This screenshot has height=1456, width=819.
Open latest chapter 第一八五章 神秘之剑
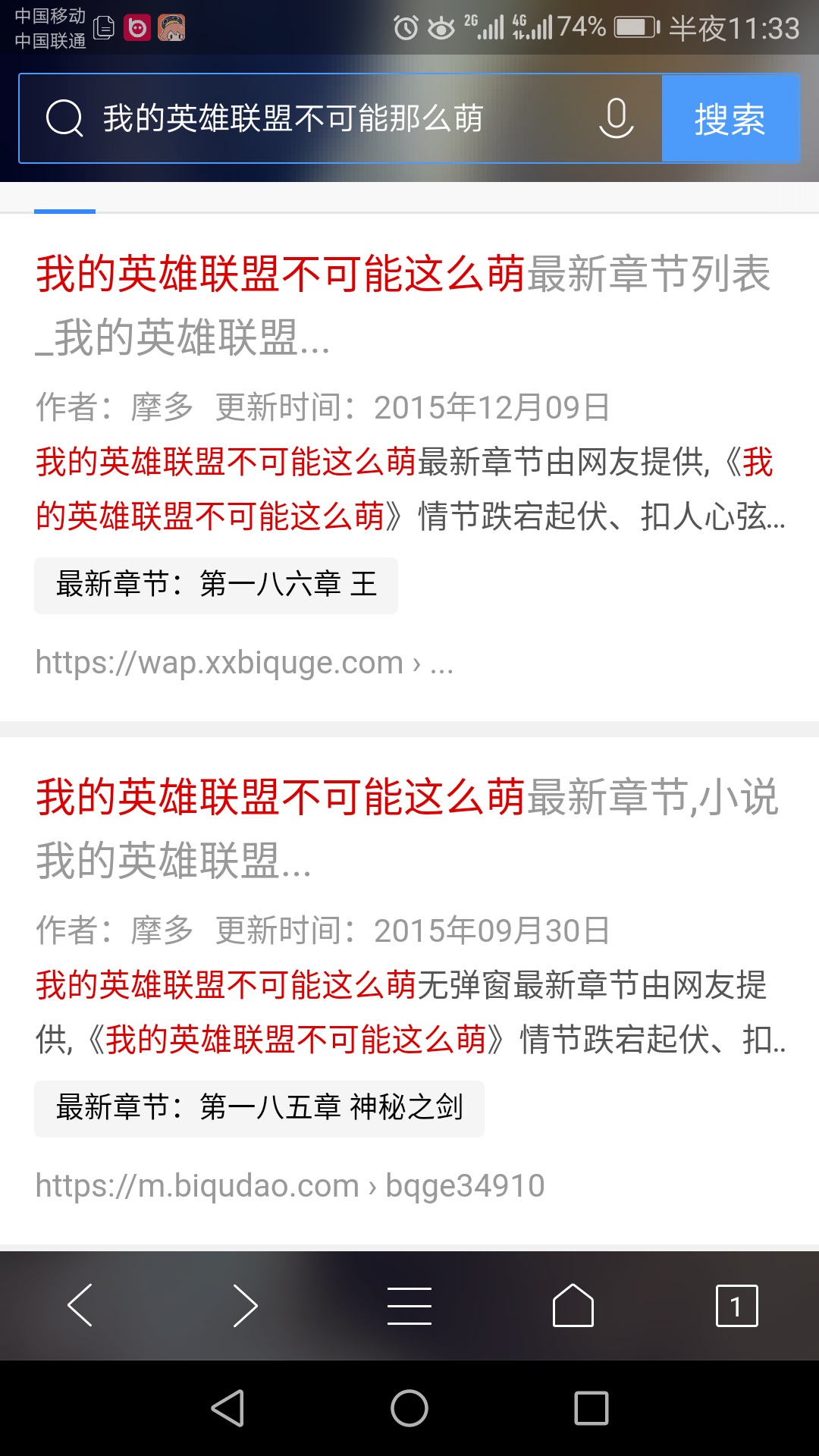[259, 1108]
